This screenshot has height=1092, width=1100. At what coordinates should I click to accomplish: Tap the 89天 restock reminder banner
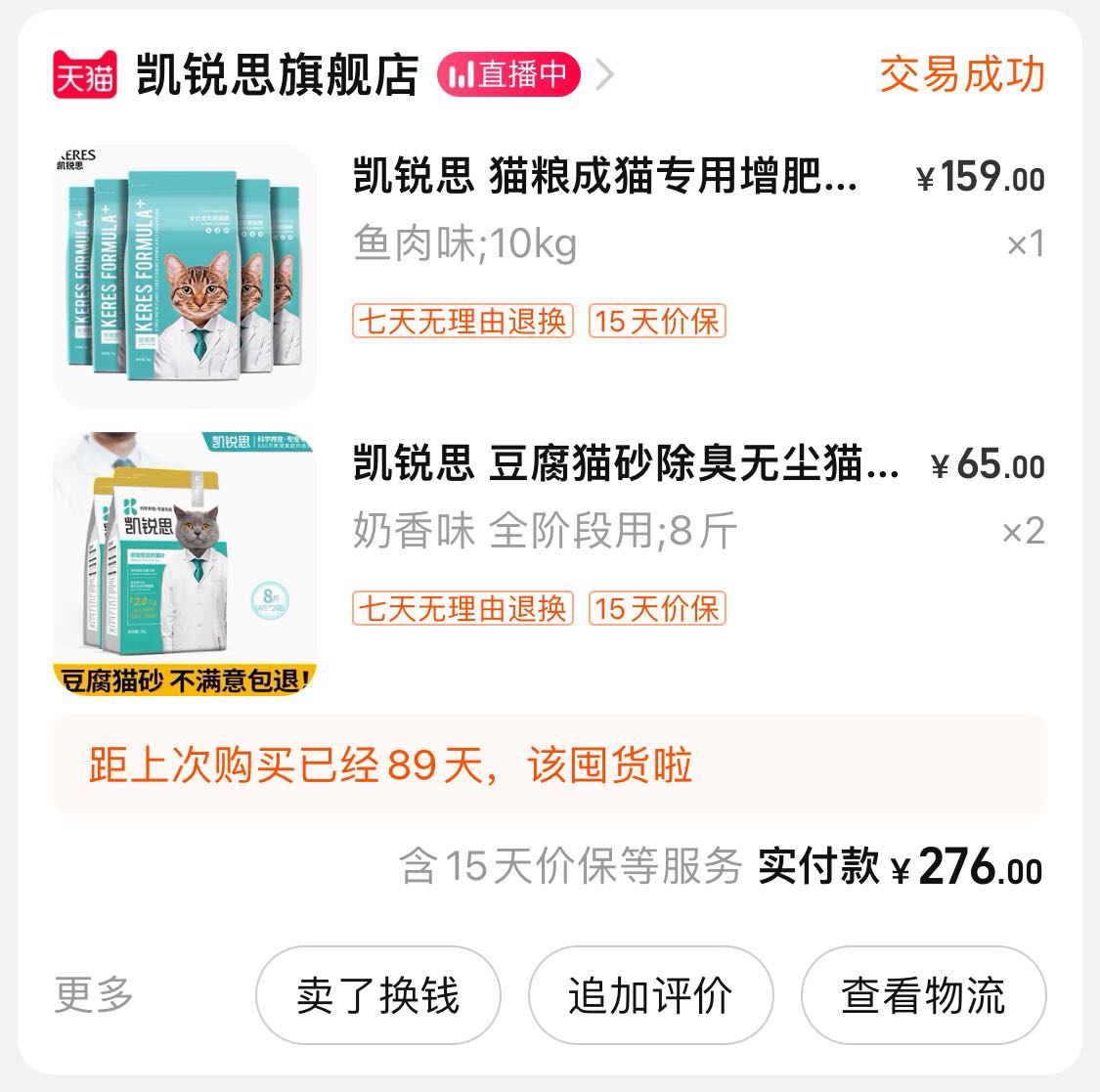(x=549, y=765)
